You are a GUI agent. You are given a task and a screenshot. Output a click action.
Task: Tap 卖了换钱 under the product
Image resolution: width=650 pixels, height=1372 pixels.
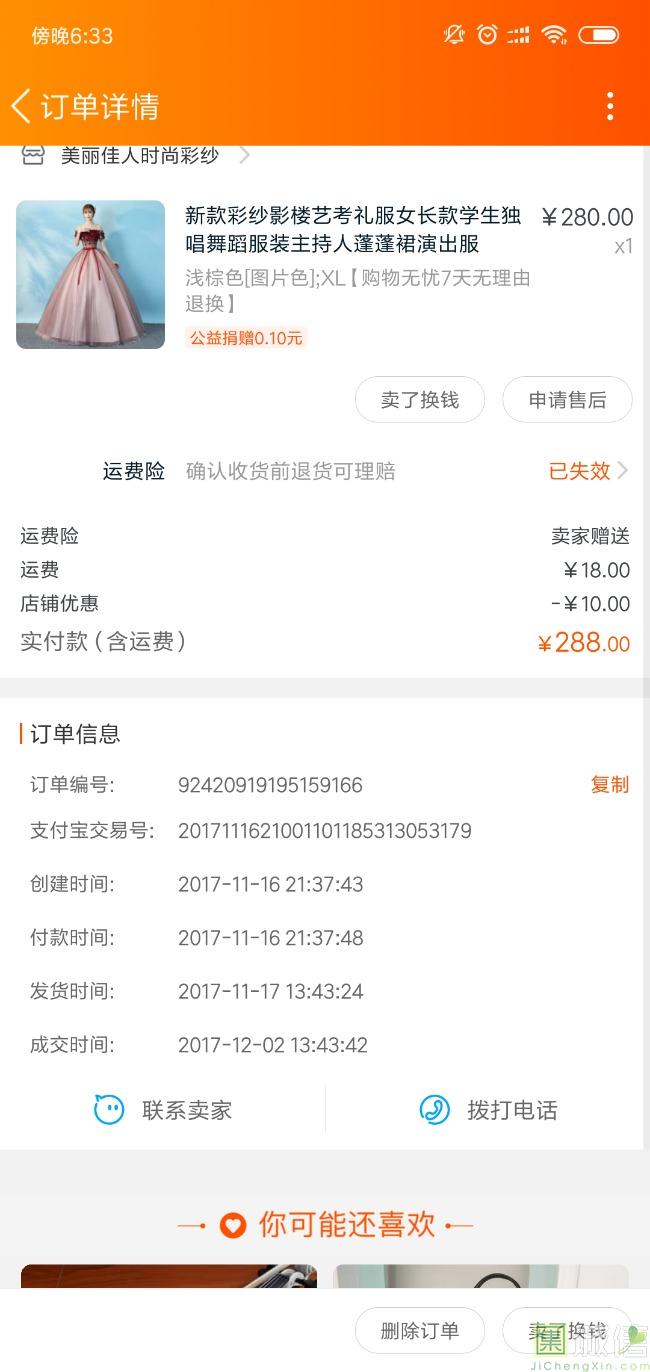tap(420, 400)
